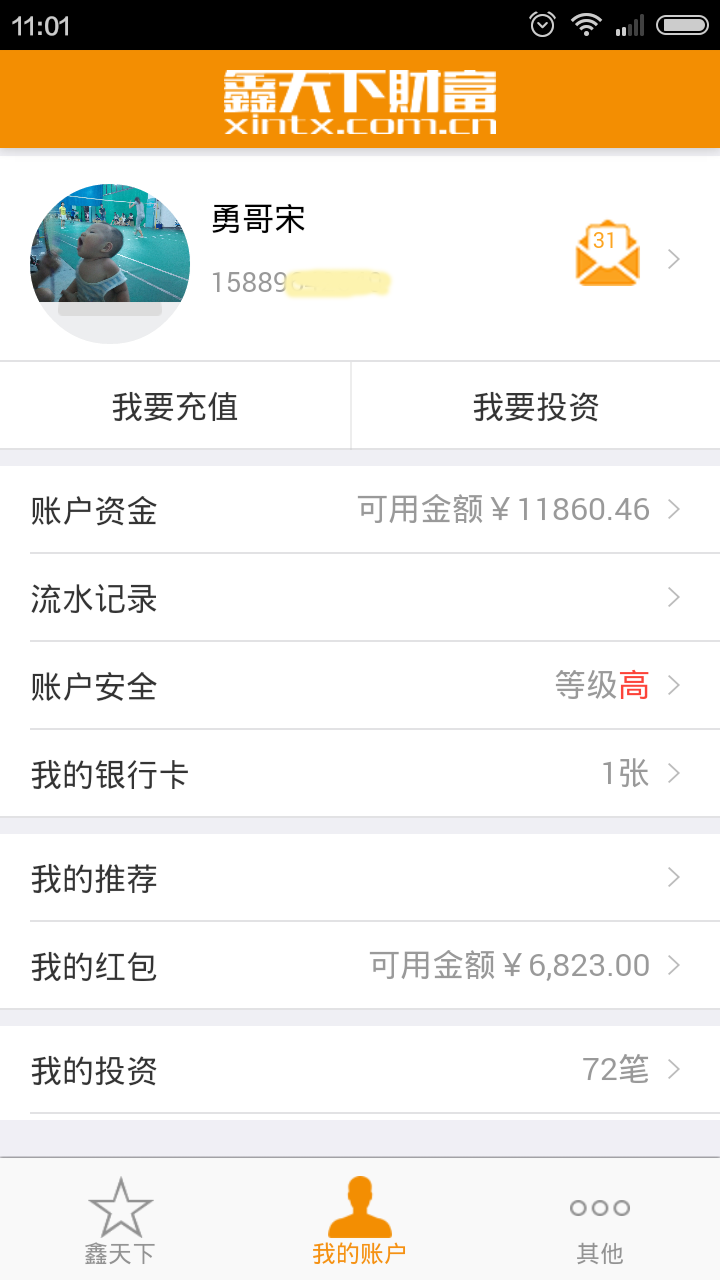Open 我的红包 red packets
This screenshot has height=1280, width=720.
[x=360, y=966]
